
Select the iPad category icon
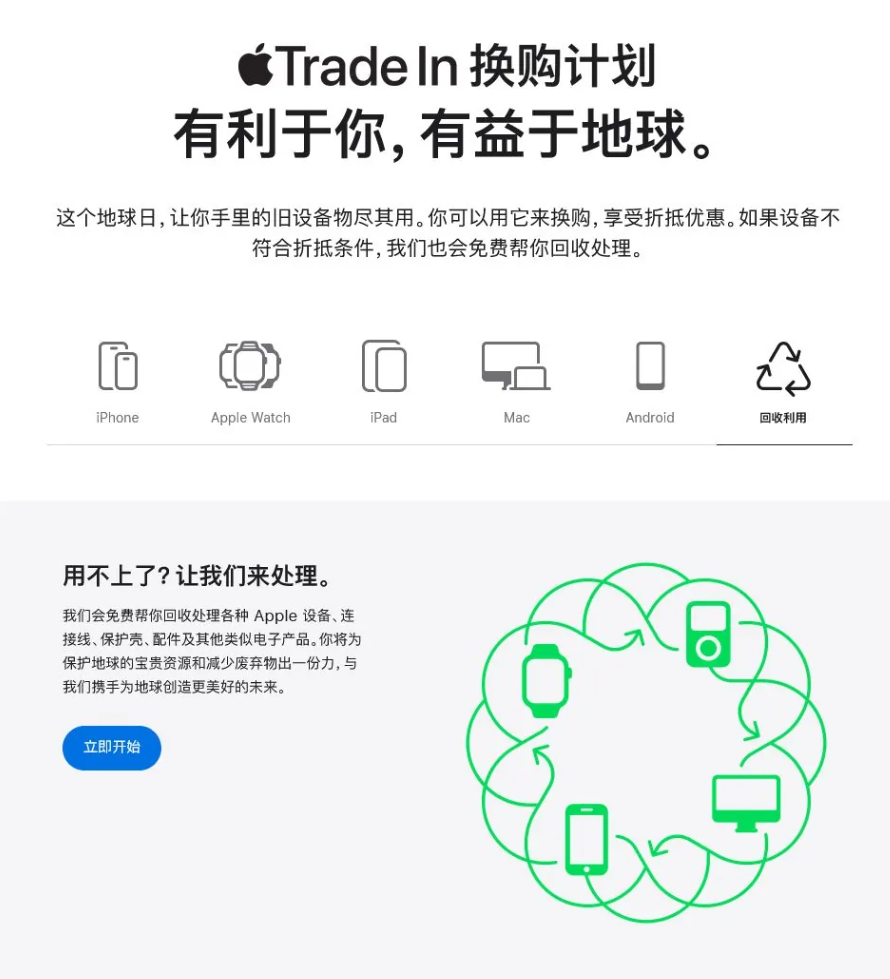pos(383,366)
